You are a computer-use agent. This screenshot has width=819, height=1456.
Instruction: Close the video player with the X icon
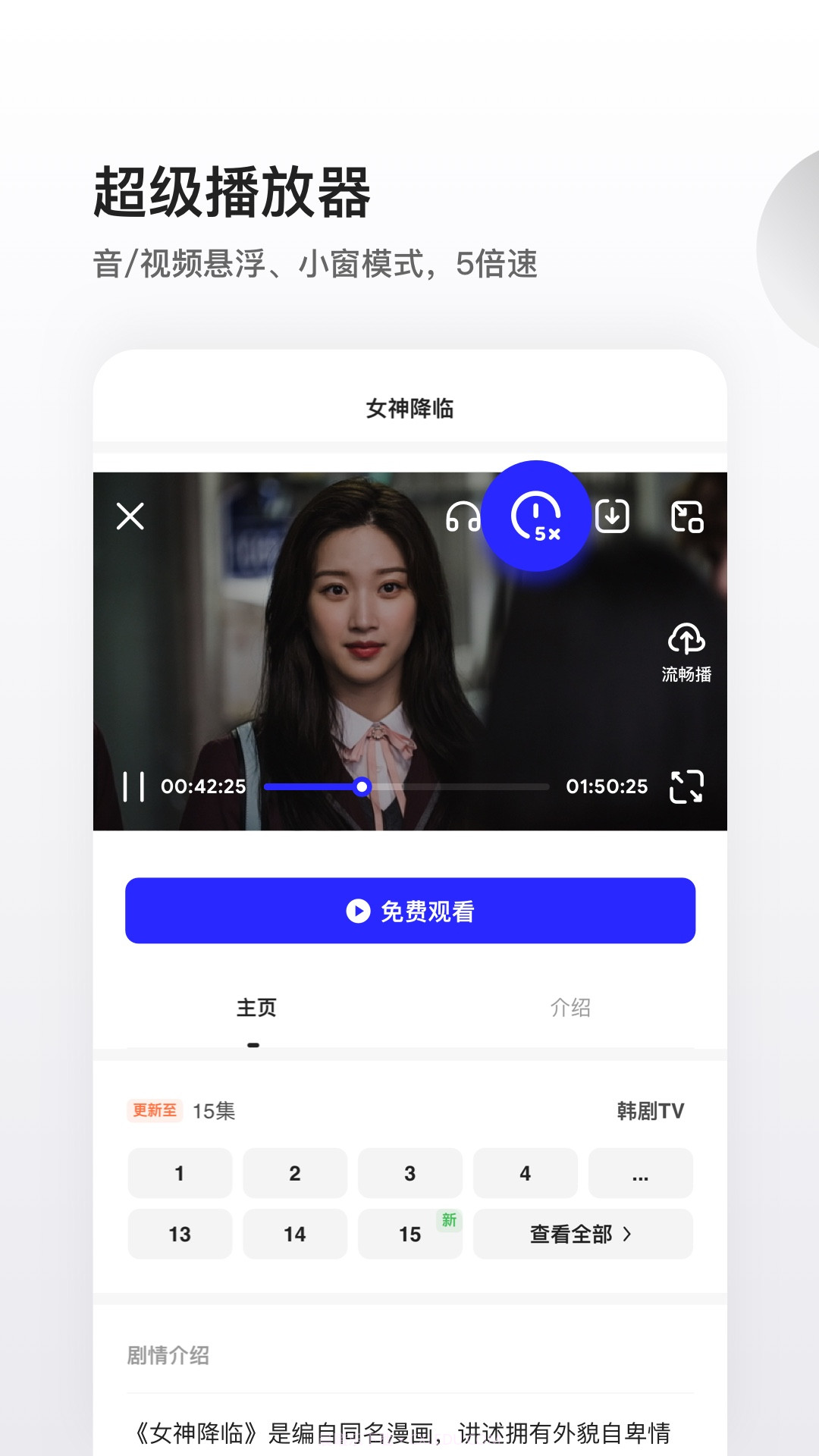[x=130, y=517]
